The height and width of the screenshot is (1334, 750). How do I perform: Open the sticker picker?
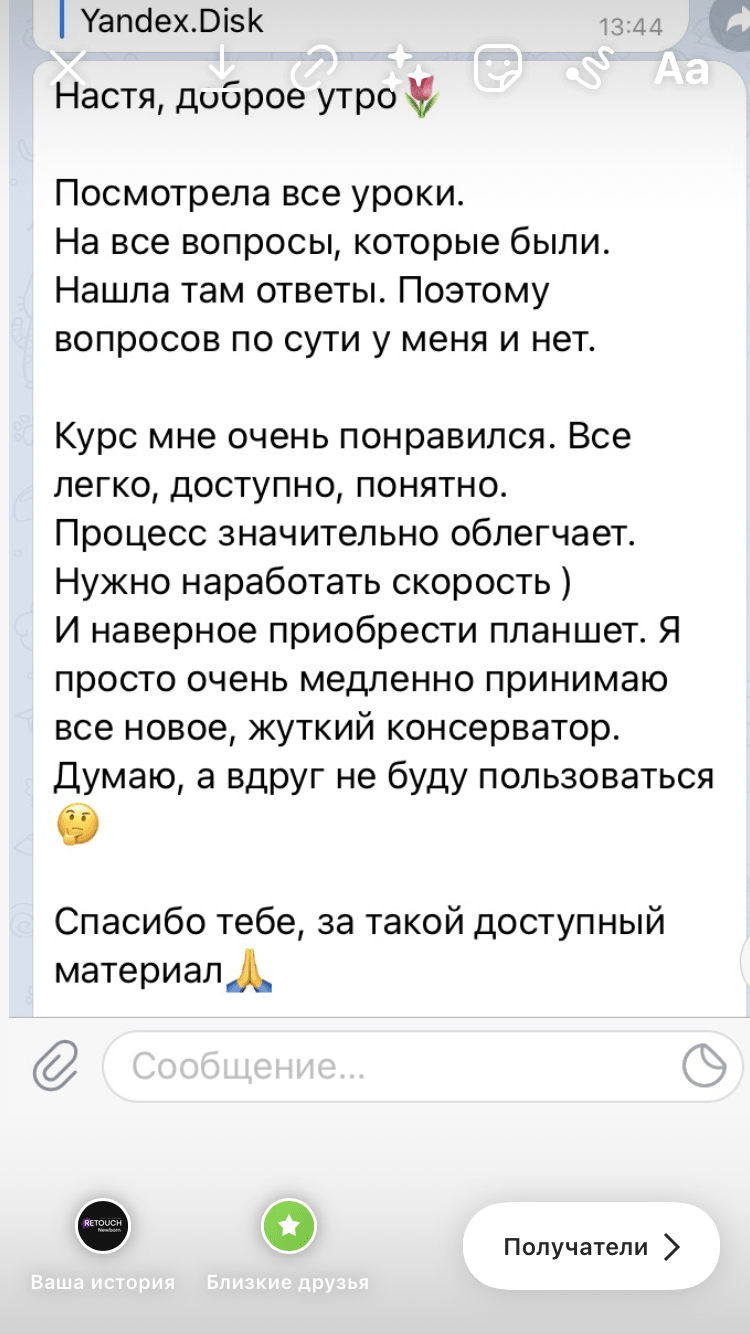(497, 69)
